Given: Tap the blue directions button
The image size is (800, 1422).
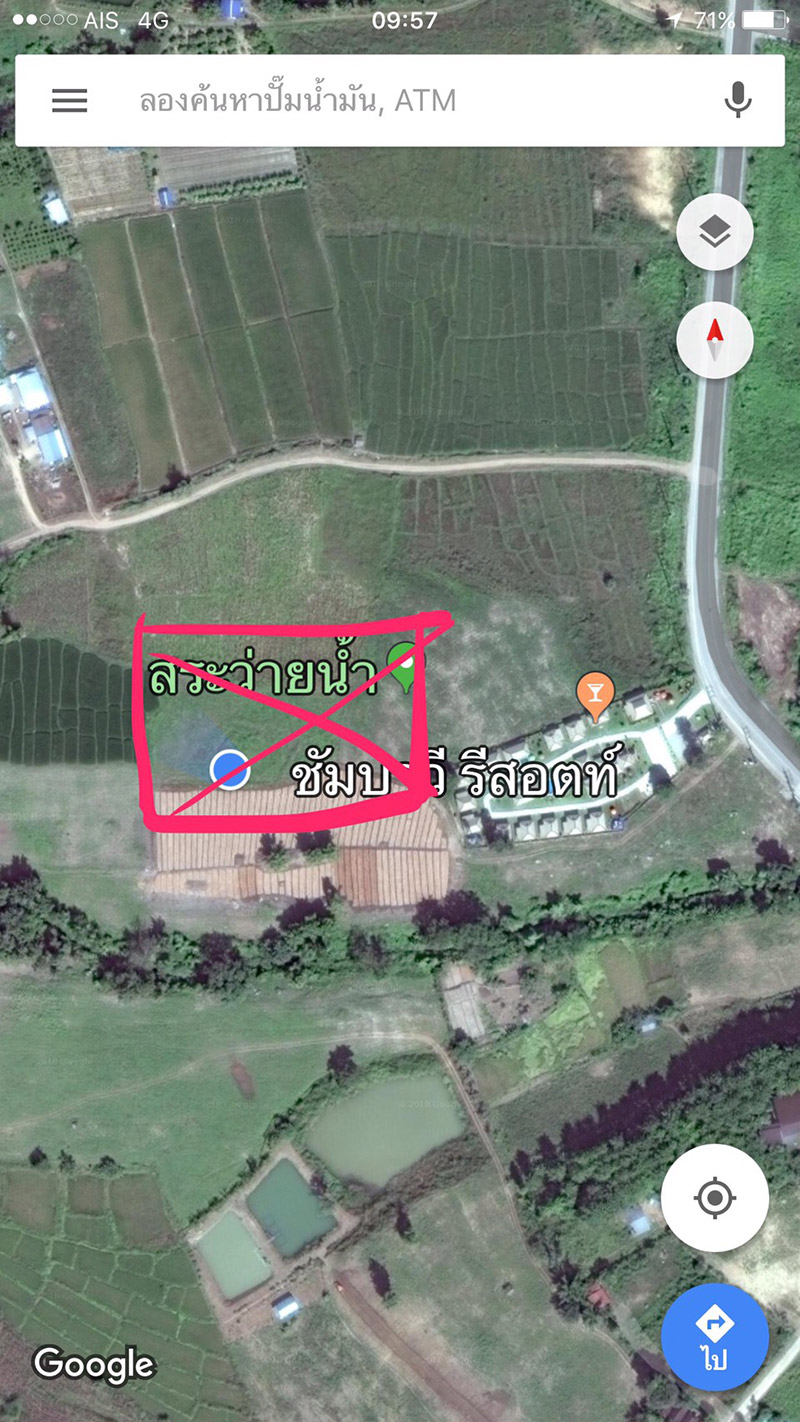Looking at the screenshot, I should click(714, 1337).
